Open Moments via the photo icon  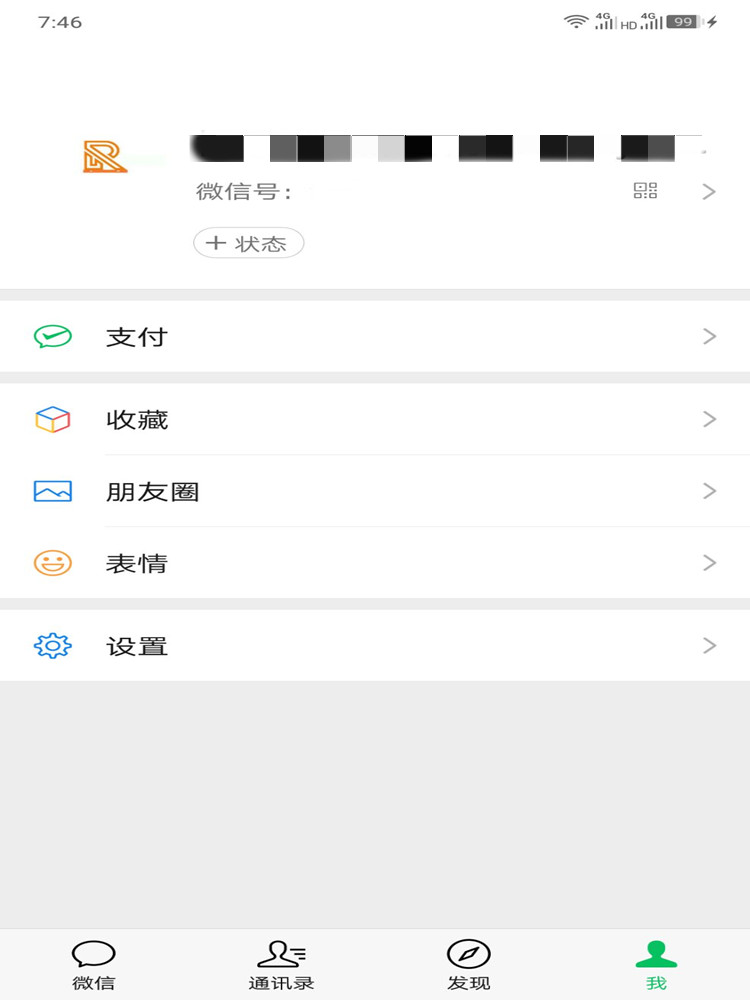tap(52, 491)
